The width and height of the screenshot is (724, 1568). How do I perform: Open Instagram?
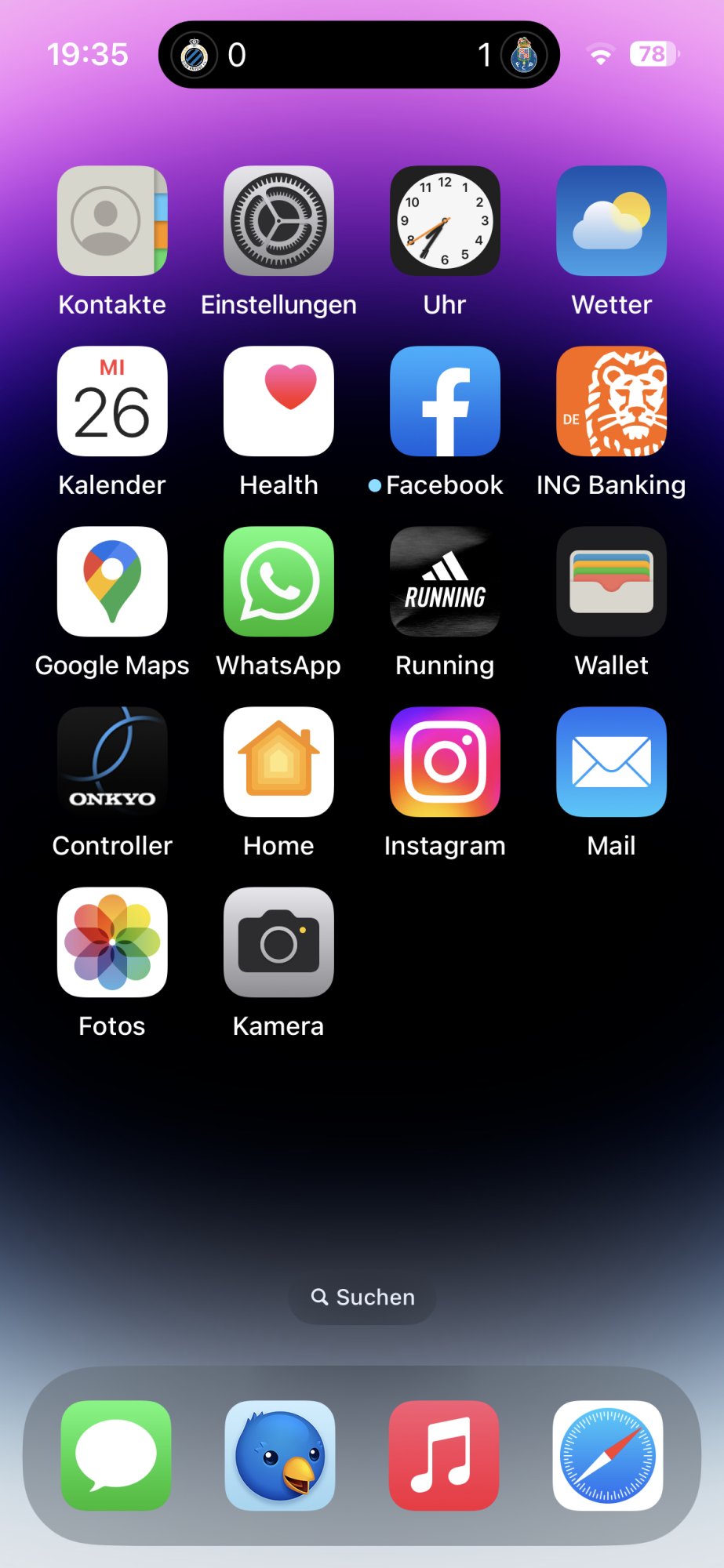[445, 762]
